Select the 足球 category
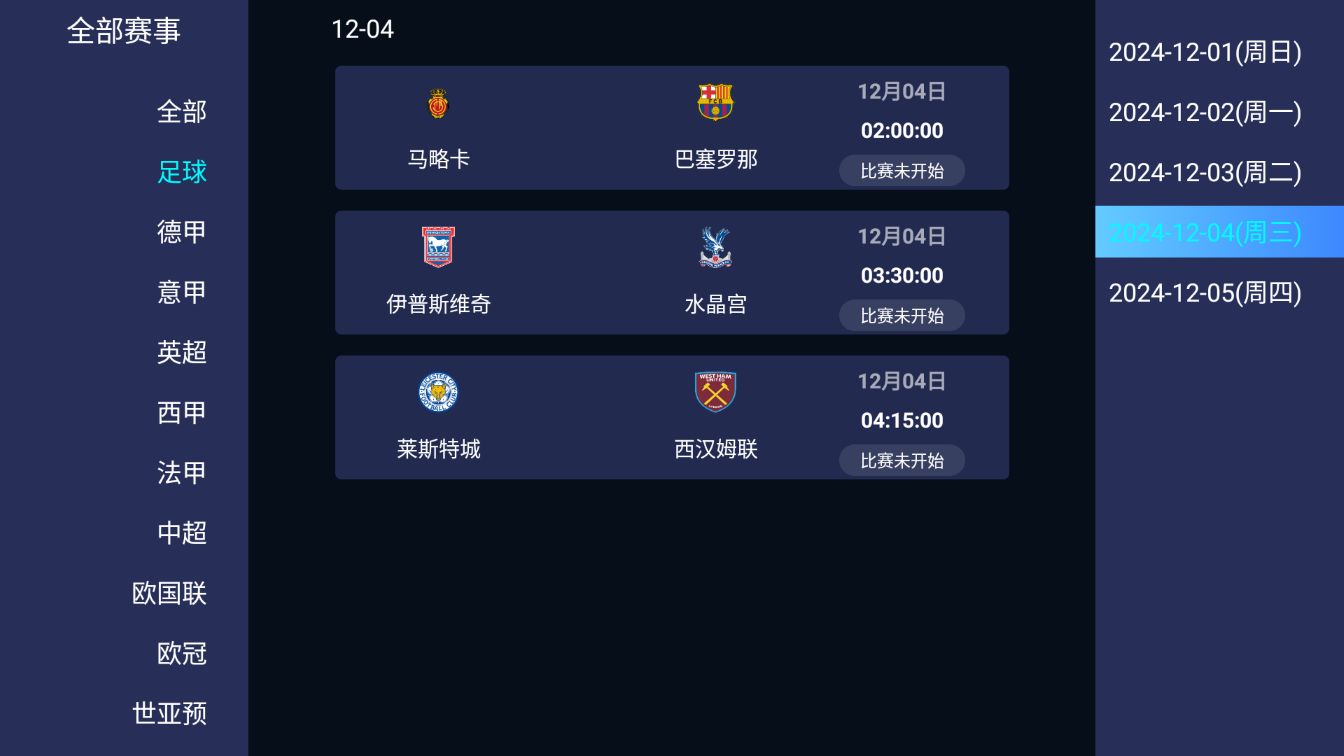This screenshot has height=756, width=1344. pos(181,171)
